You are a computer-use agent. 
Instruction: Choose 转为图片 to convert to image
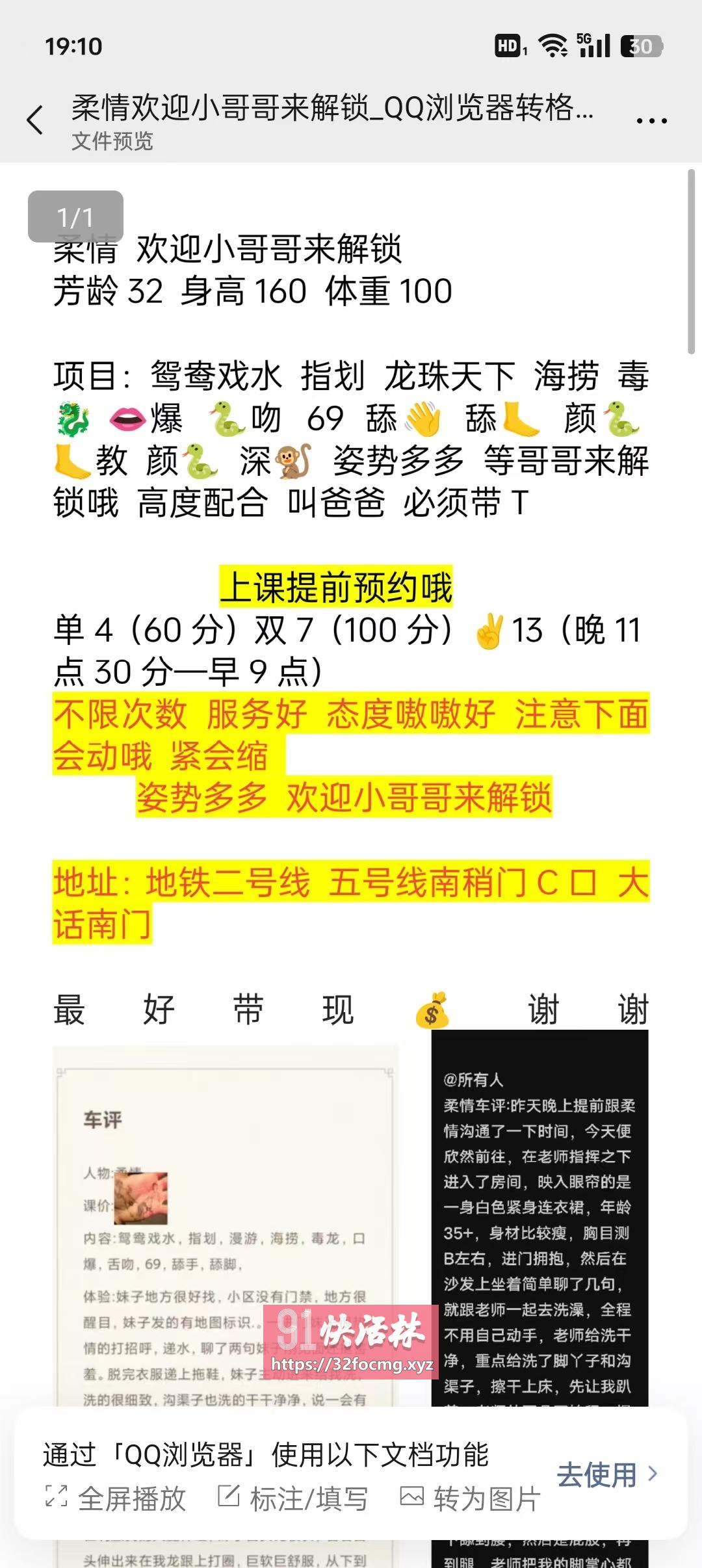click(x=470, y=1498)
